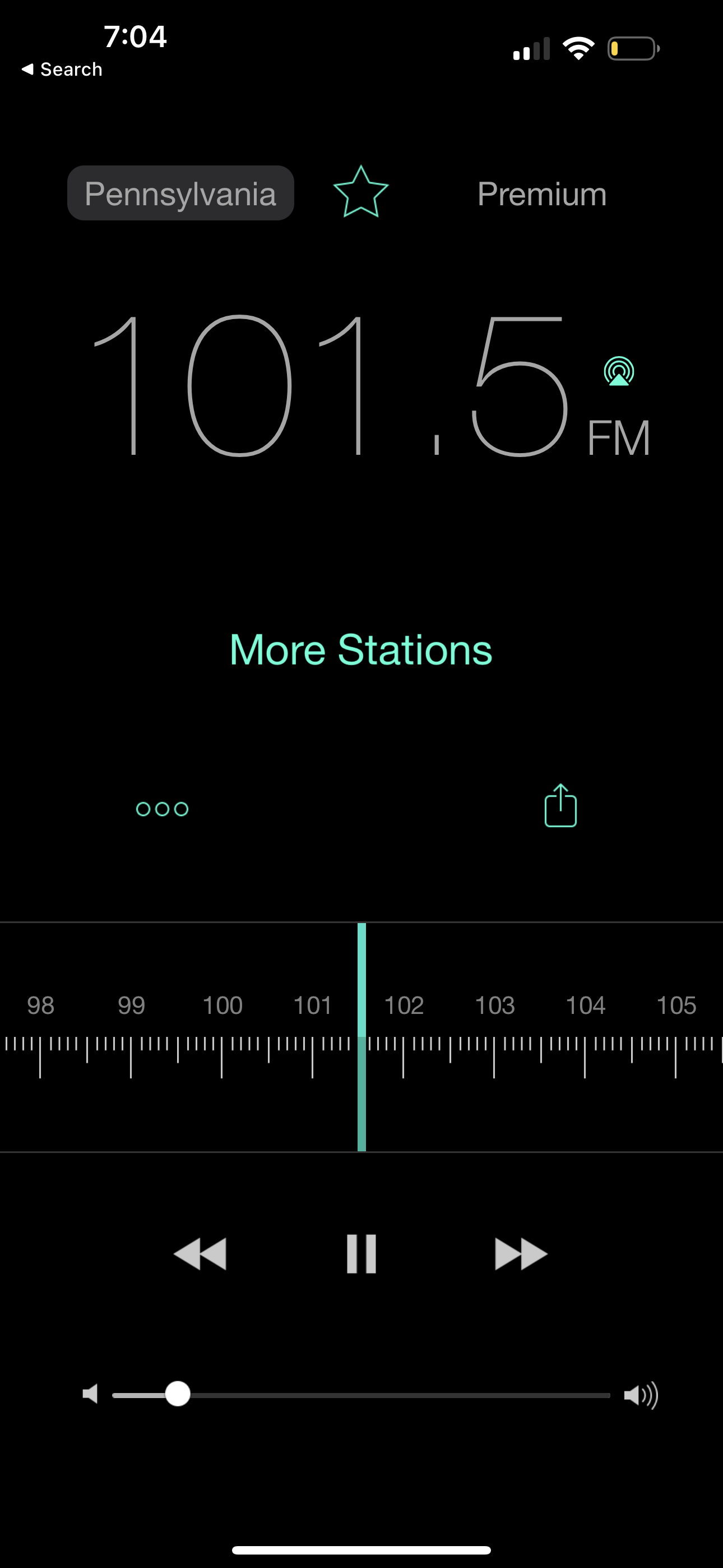Tap the 101.5 FM frequency display
Screen dimensions: 723x1568
341,390
